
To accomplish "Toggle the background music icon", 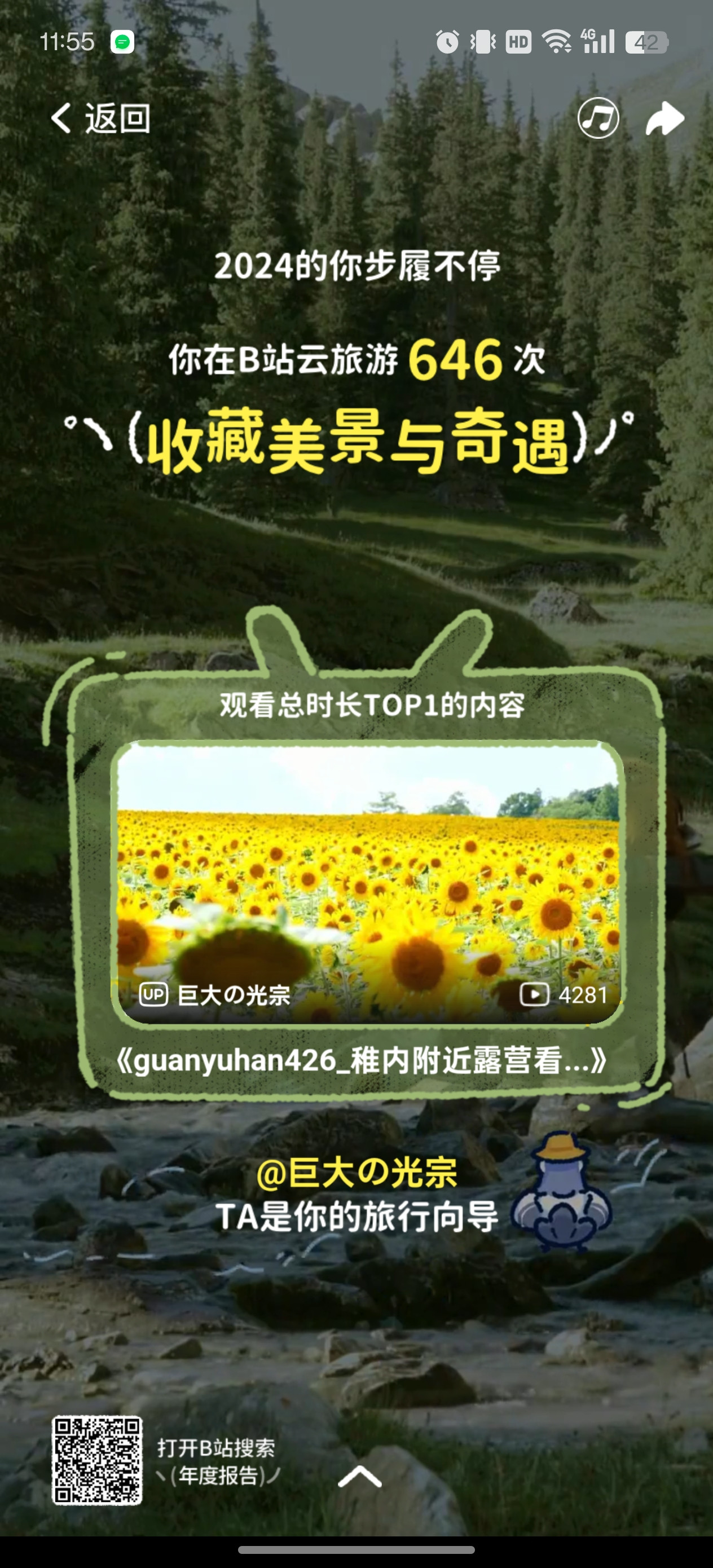I will (x=597, y=117).
